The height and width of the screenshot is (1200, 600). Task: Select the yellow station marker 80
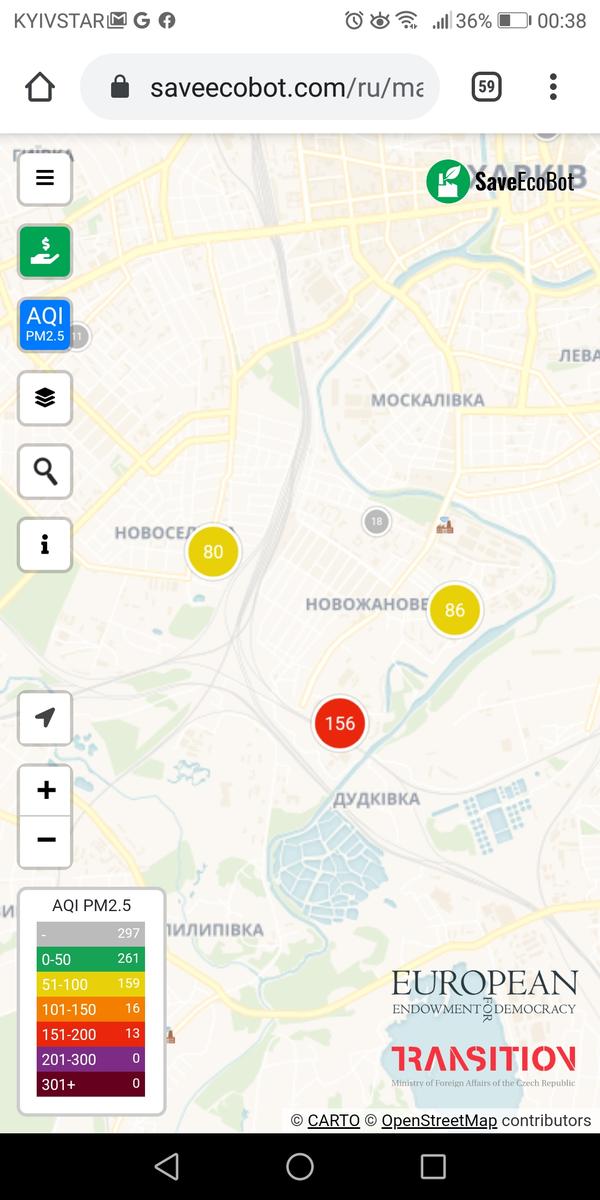213,551
